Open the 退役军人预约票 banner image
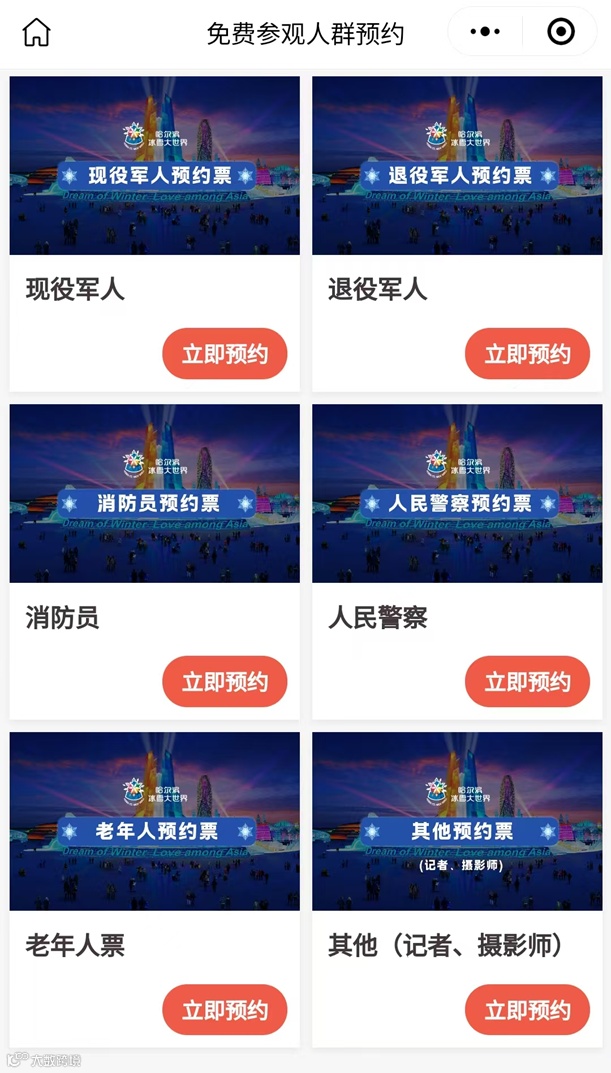This screenshot has height=1073, width=611. (457, 165)
